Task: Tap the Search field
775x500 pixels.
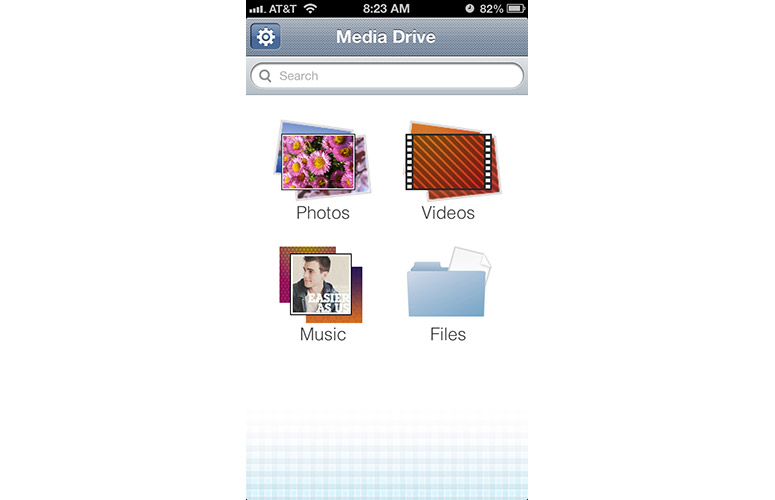Action: [x=387, y=76]
